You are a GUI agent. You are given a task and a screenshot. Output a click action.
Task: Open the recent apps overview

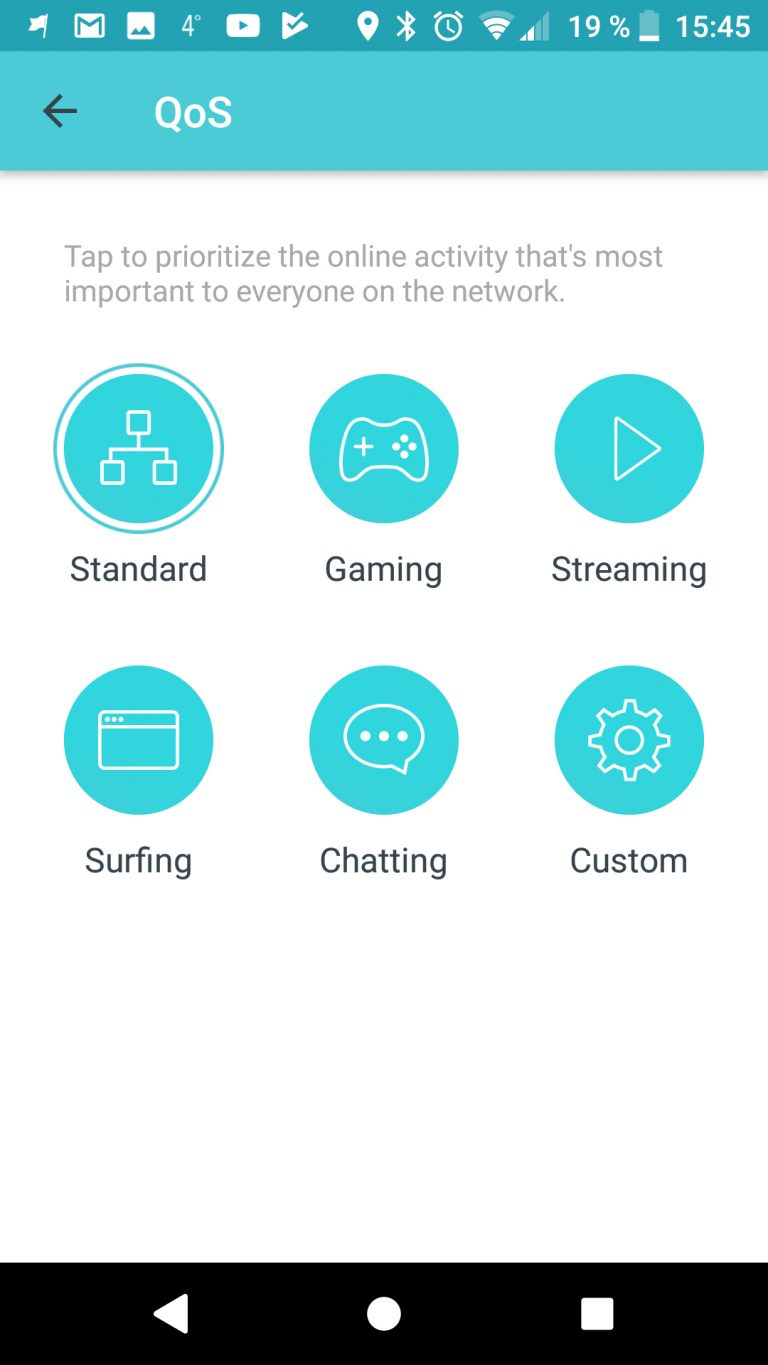tap(597, 1313)
